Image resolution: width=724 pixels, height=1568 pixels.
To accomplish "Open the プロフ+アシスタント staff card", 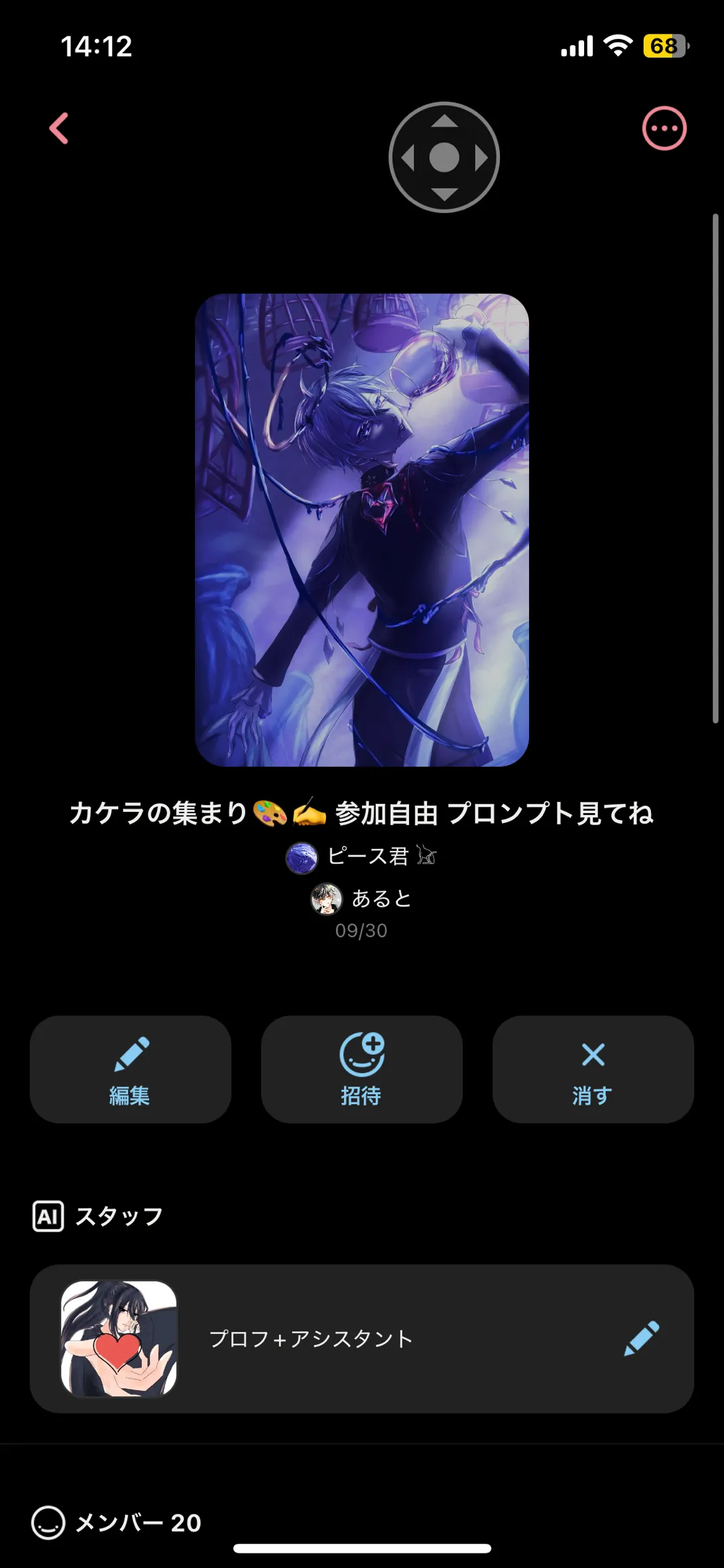I will [312, 1339].
